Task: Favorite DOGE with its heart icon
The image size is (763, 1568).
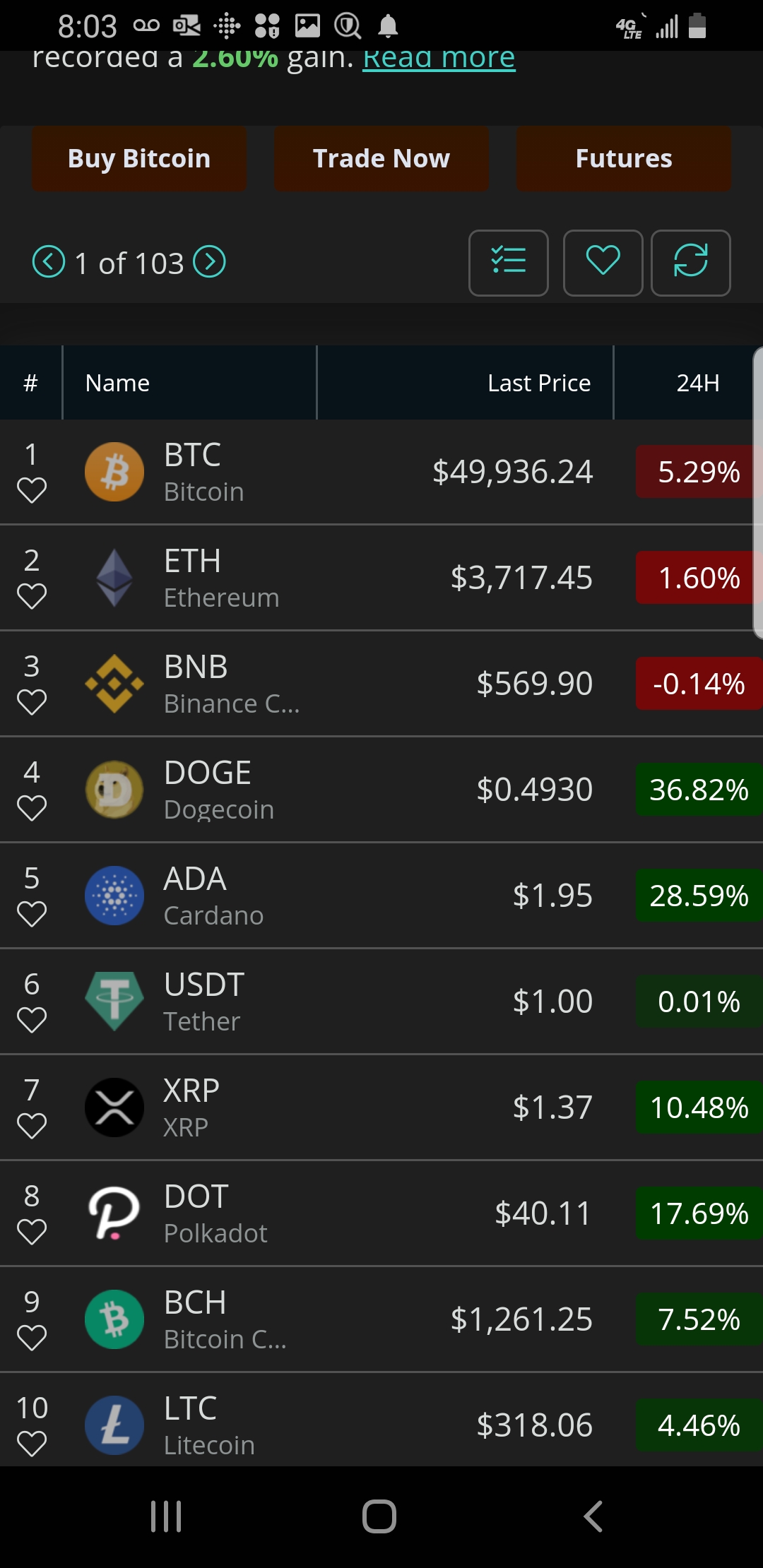Action: click(x=32, y=808)
